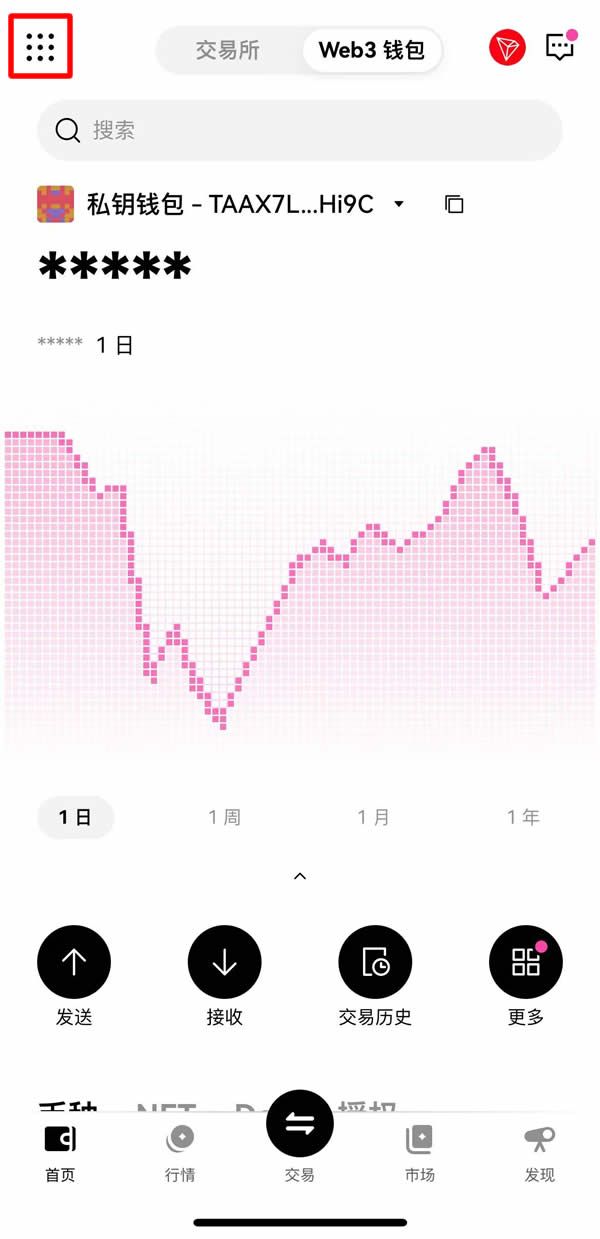Select the 1周 chart range
Image resolution: width=600 pixels, height=1239 pixels.
(x=225, y=817)
